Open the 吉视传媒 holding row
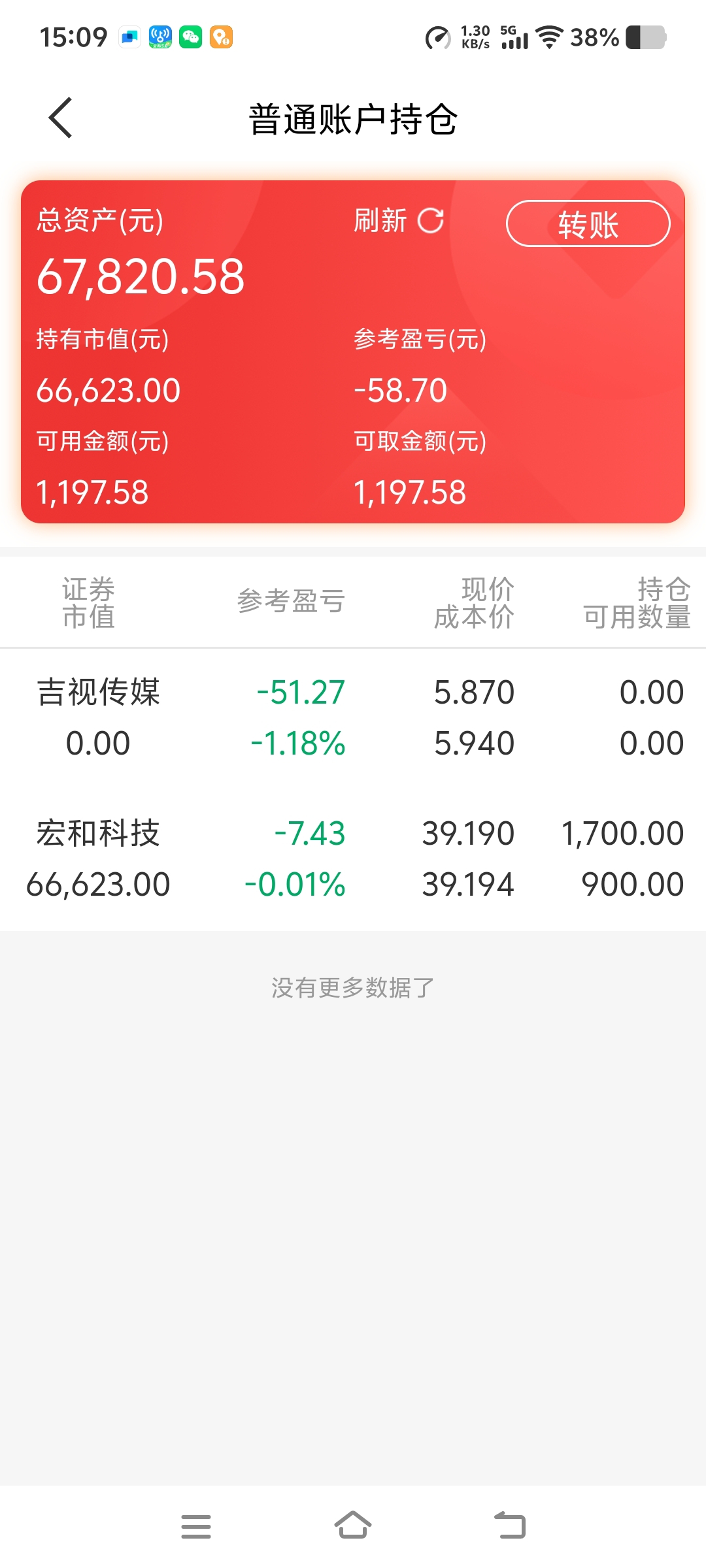706x1568 pixels. pos(353,719)
